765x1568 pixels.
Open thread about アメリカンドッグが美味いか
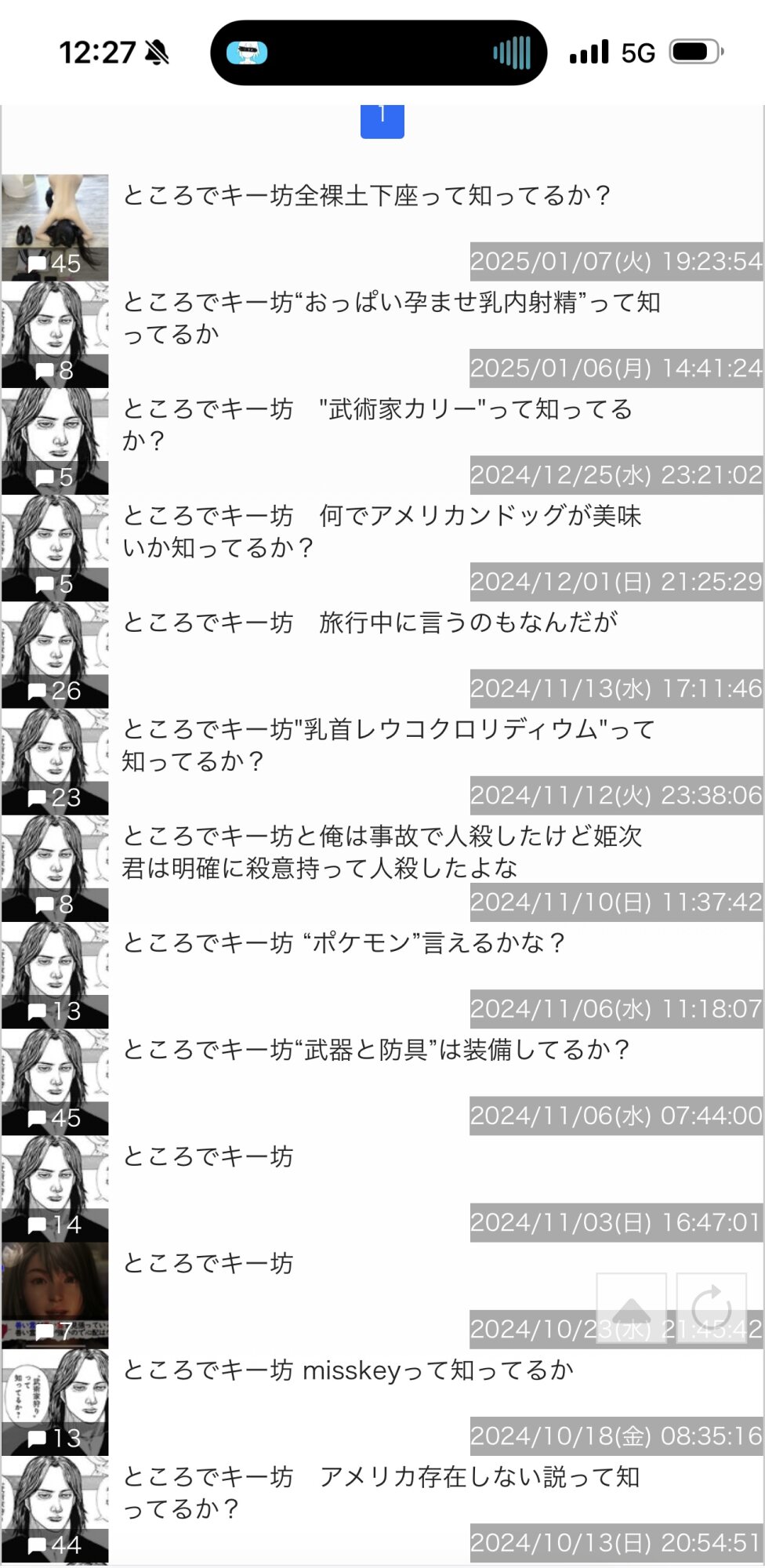[x=382, y=531]
